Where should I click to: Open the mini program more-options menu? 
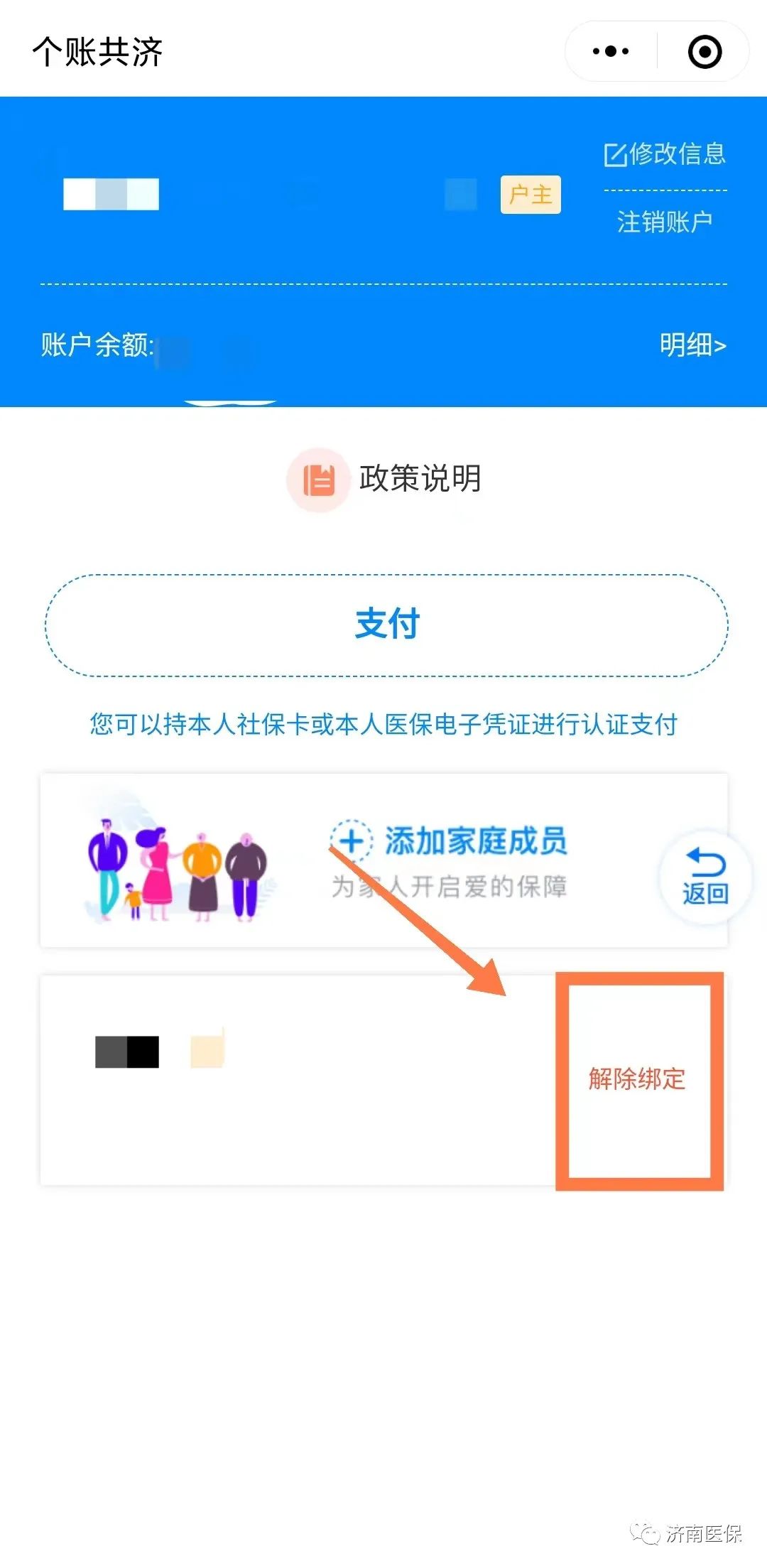click(611, 51)
